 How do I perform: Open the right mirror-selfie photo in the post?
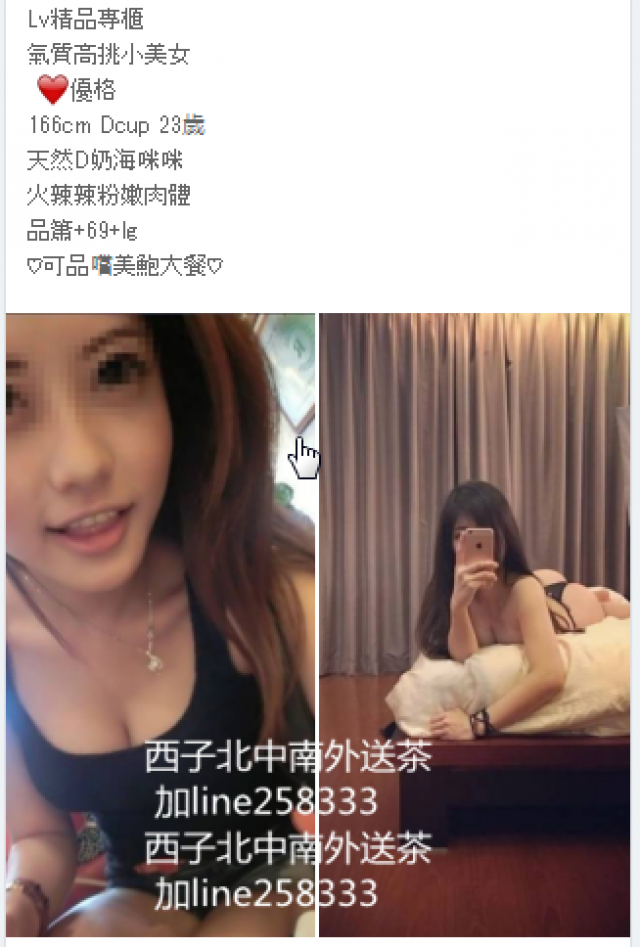pyautogui.click(x=475, y=560)
